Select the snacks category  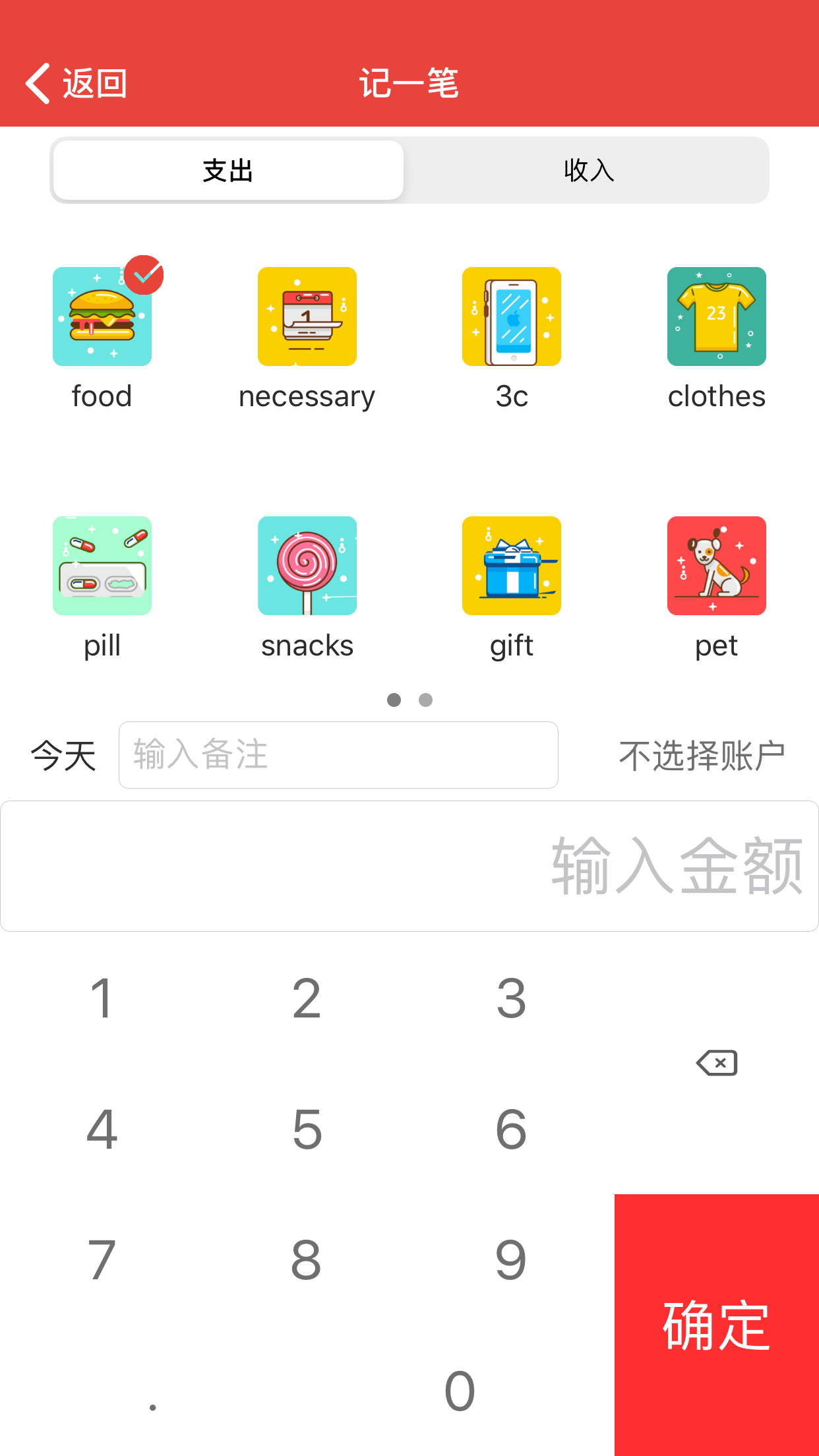tap(307, 566)
